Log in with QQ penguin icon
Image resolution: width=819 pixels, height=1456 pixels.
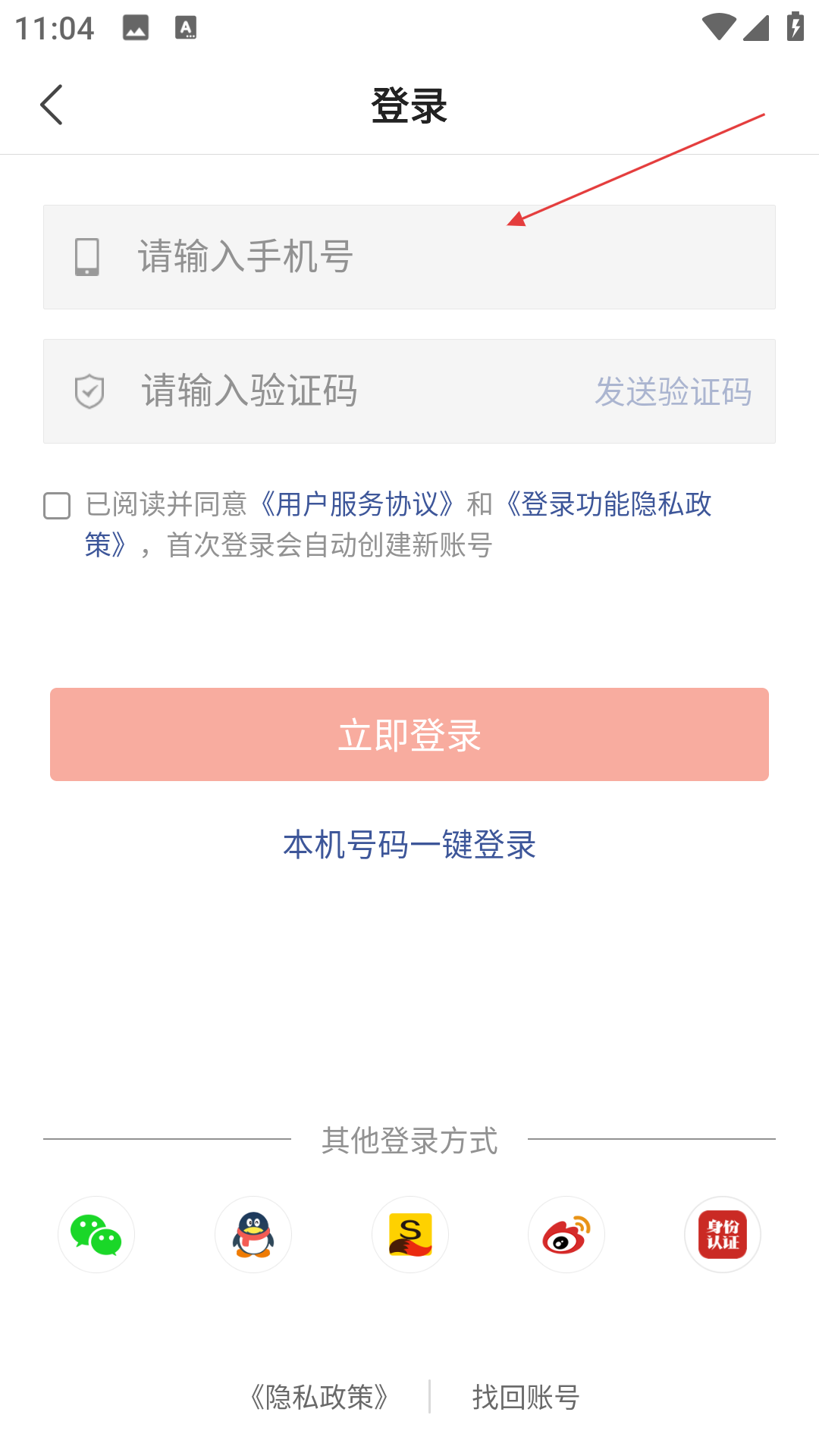(253, 1235)
